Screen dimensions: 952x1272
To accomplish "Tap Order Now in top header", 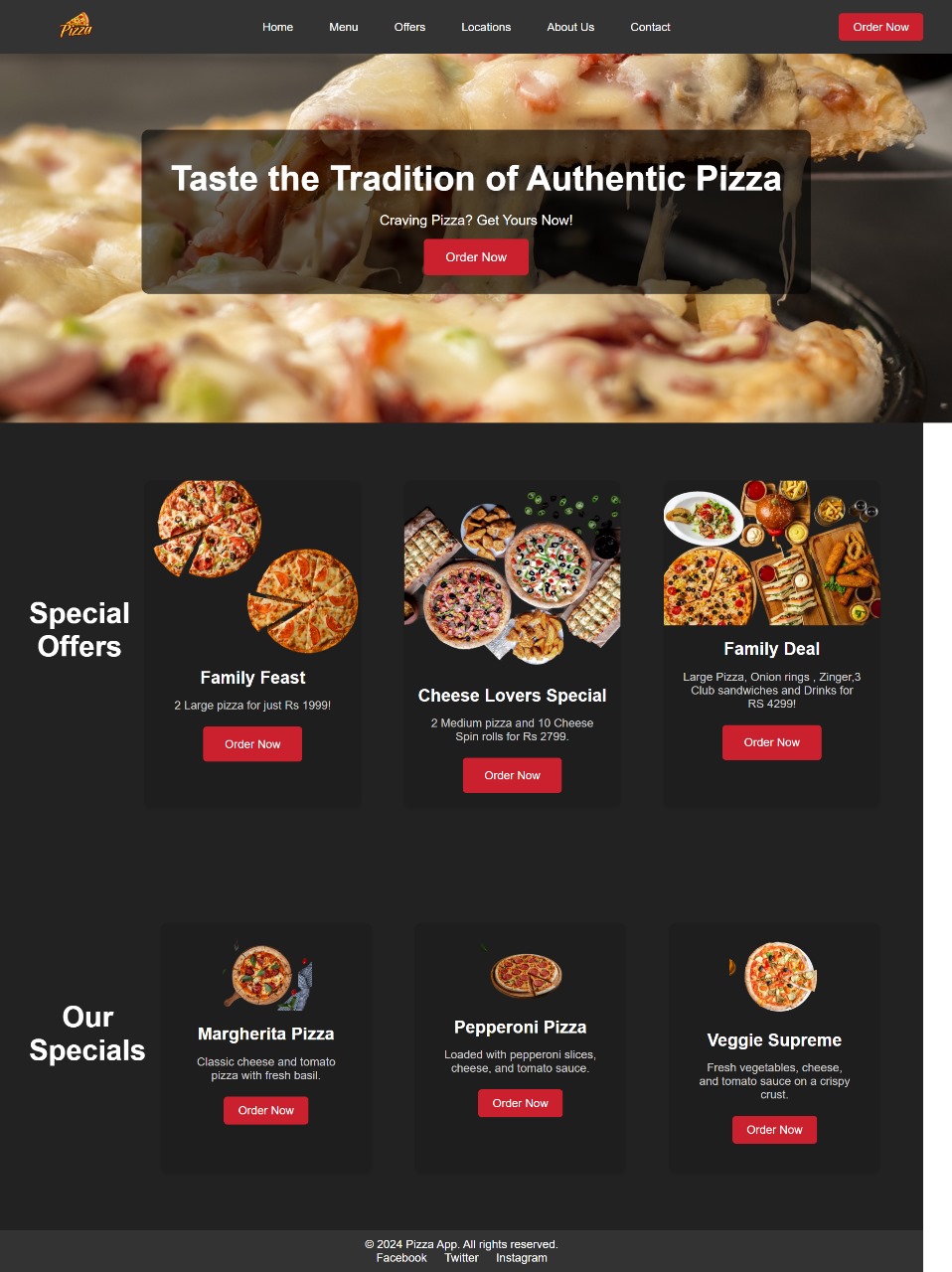I will tap(880, 27).
